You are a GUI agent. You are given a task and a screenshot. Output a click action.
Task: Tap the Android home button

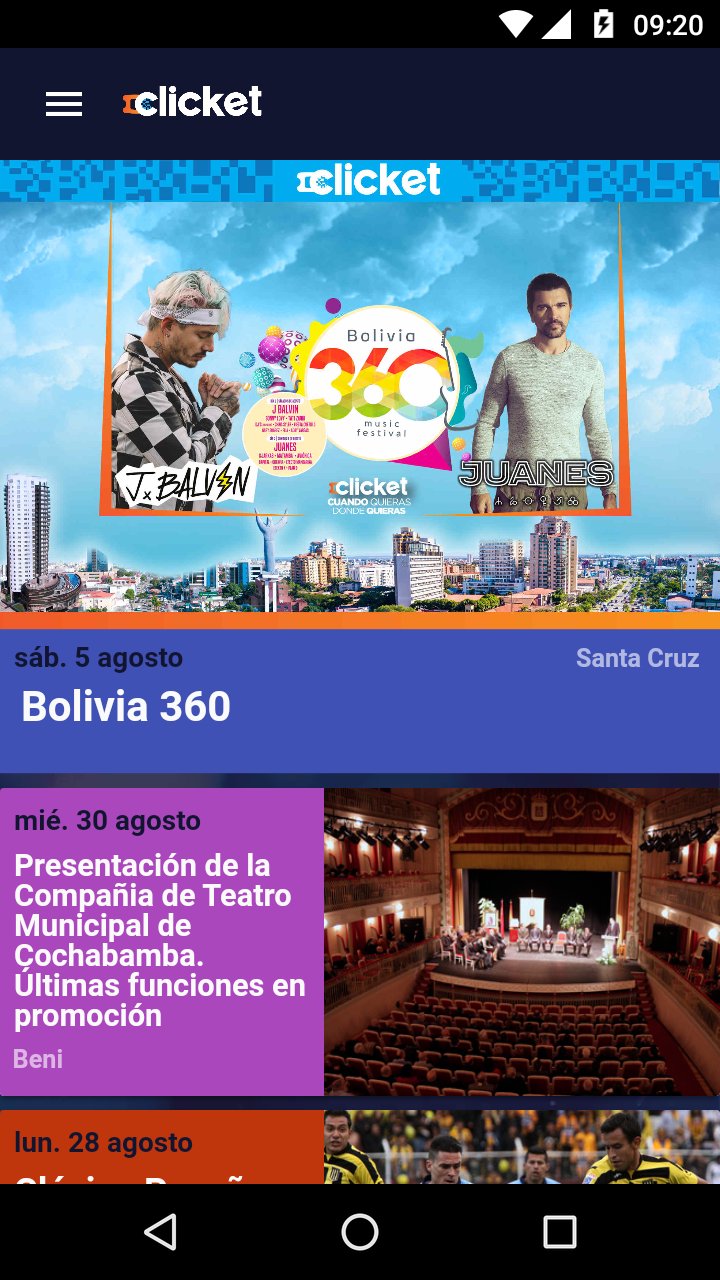tap(359, 1235)
